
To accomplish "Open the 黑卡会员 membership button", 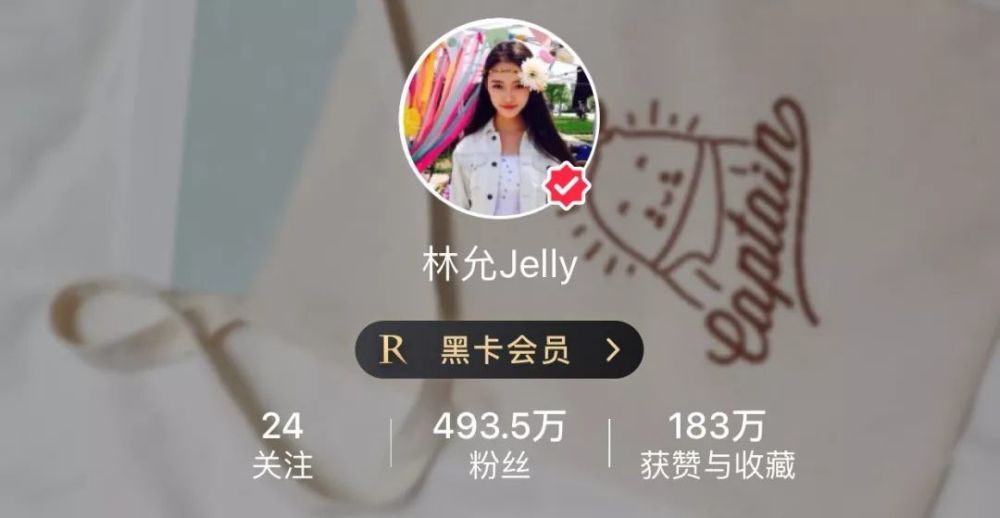I will [499, 349].
